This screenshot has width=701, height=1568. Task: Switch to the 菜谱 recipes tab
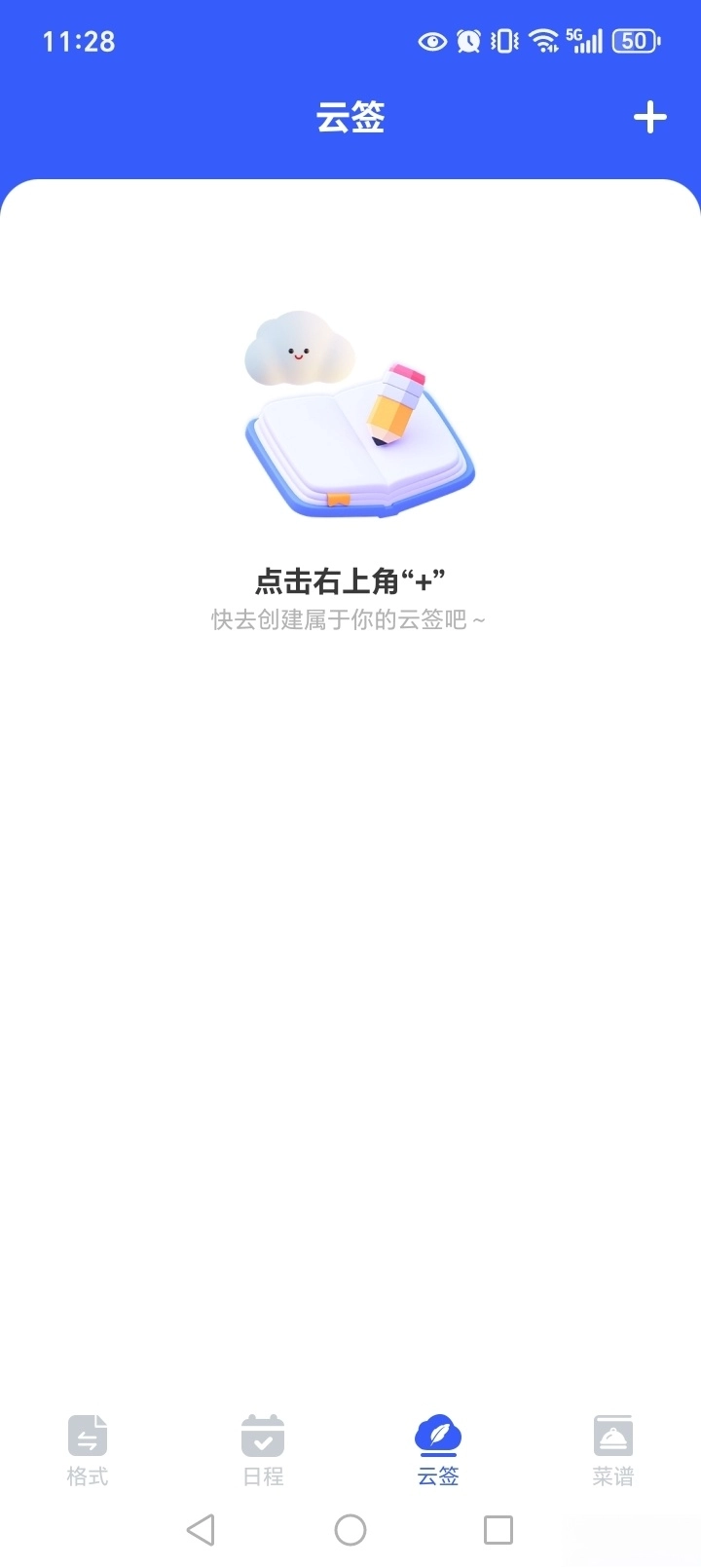click(612, 1451)
